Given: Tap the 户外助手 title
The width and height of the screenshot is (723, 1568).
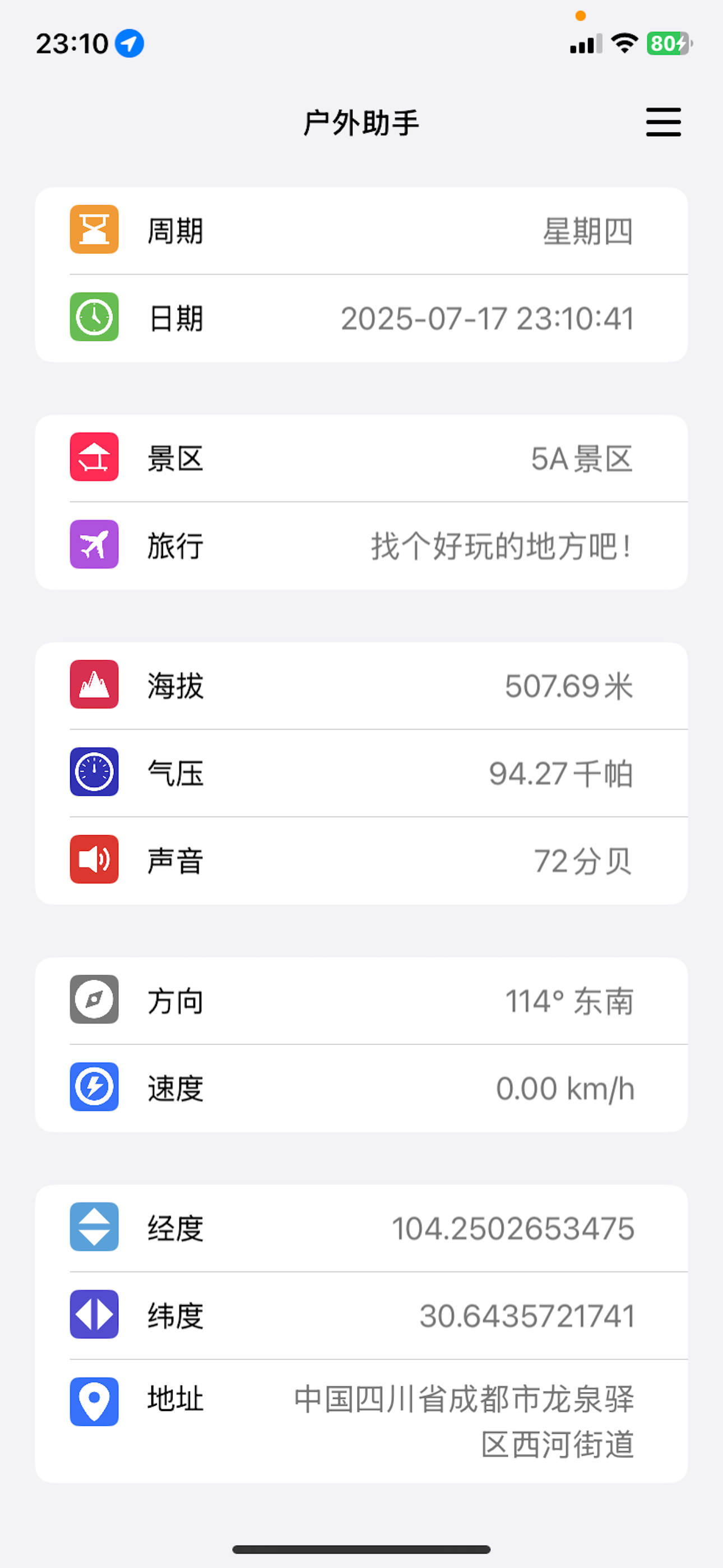Looking at the screenshot, I should click(x=361, y=122).
